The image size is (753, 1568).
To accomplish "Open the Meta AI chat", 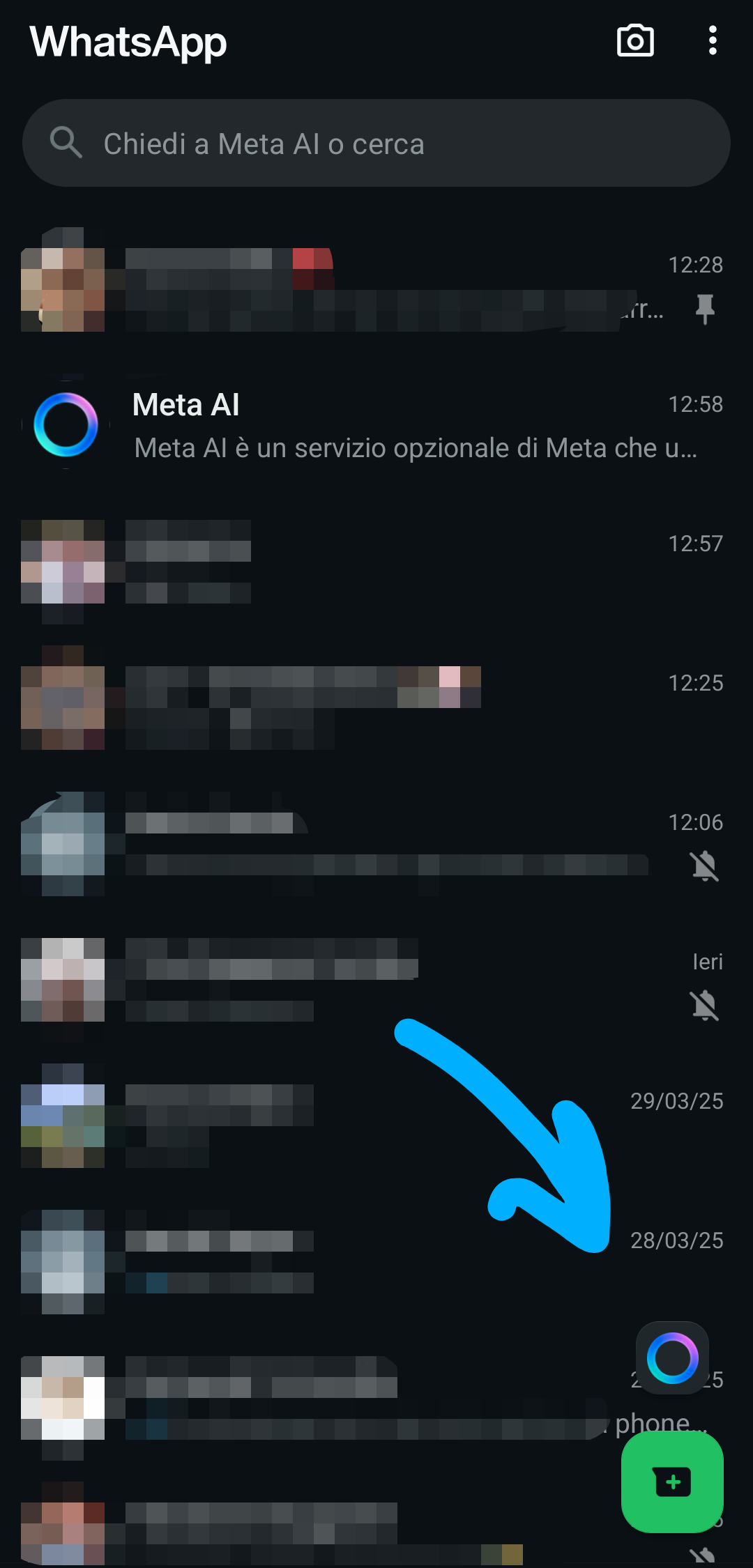I will tap(376, 425).
